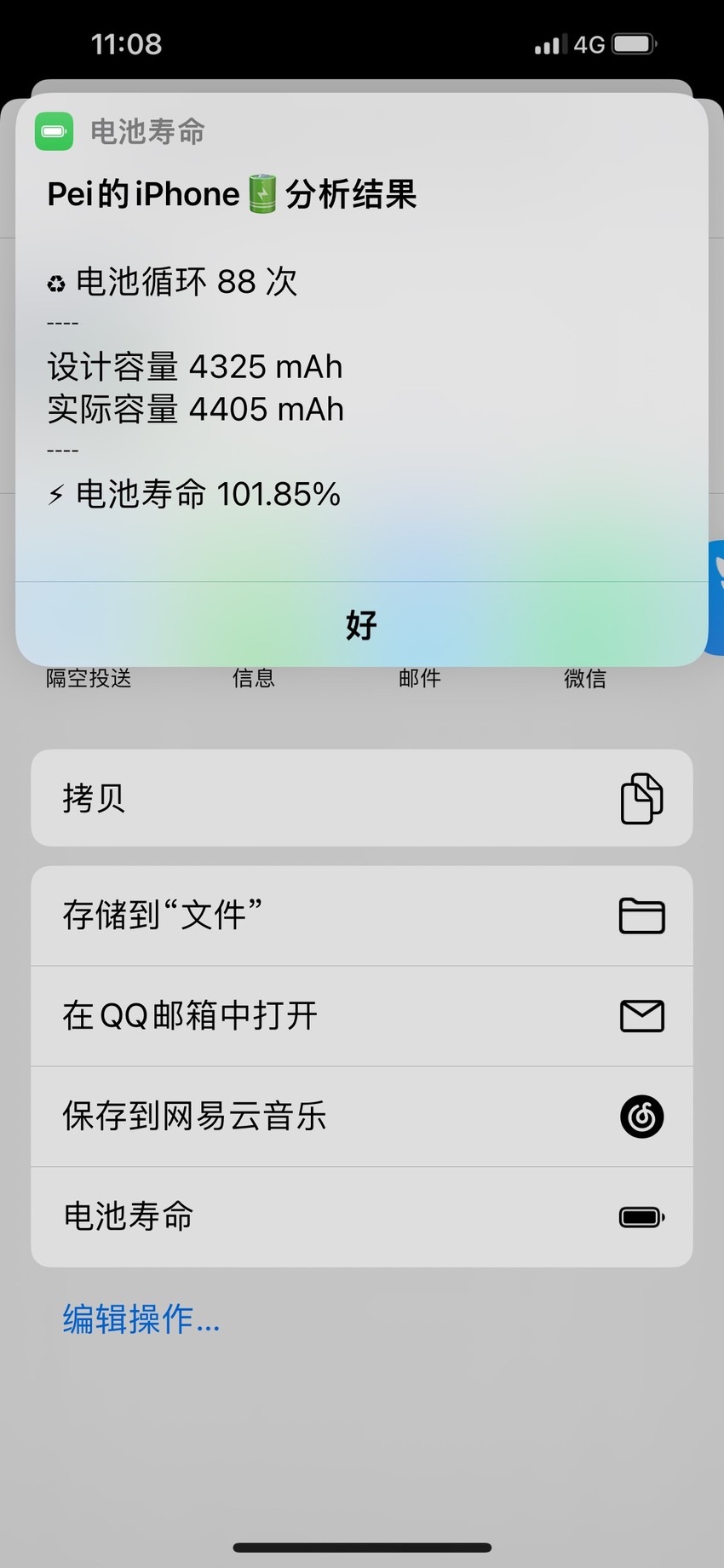Dismiss the battery result with 好
Viewport: 724px width, 1568px height.
click(x=362, y=624)
